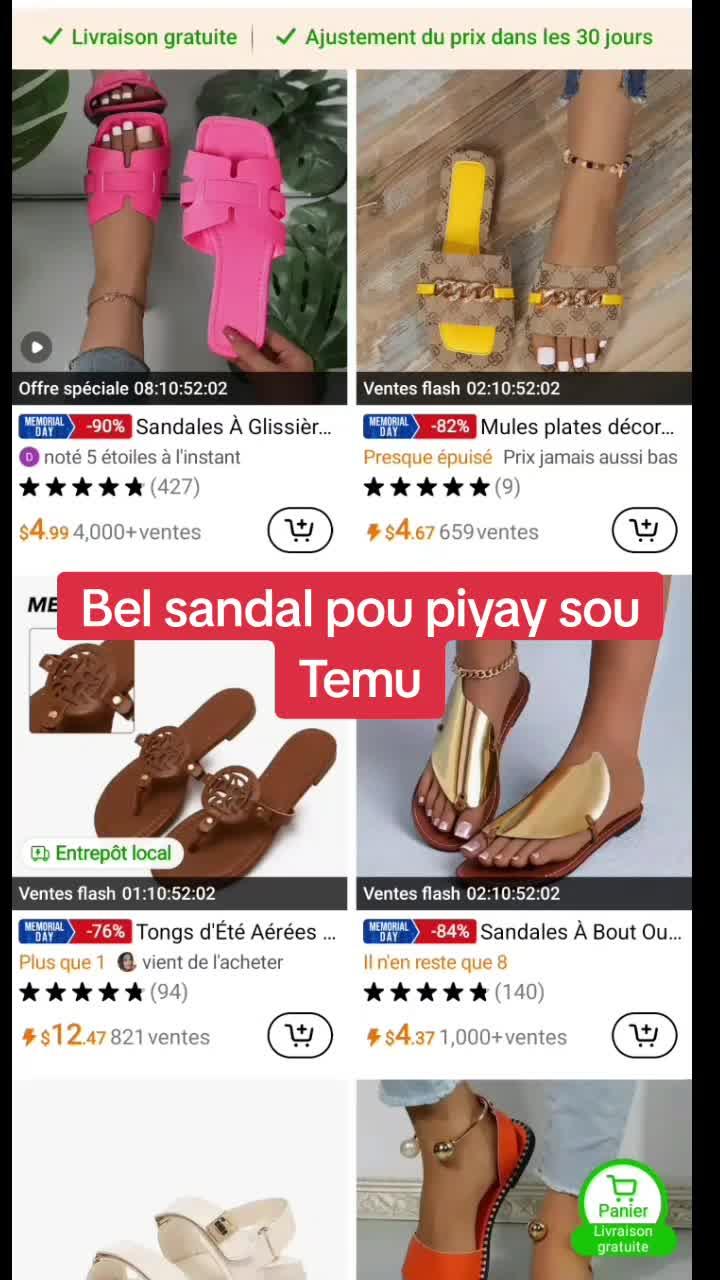
Task: Add the brown thong sandals to cart
Action: tap(300, 1036)
